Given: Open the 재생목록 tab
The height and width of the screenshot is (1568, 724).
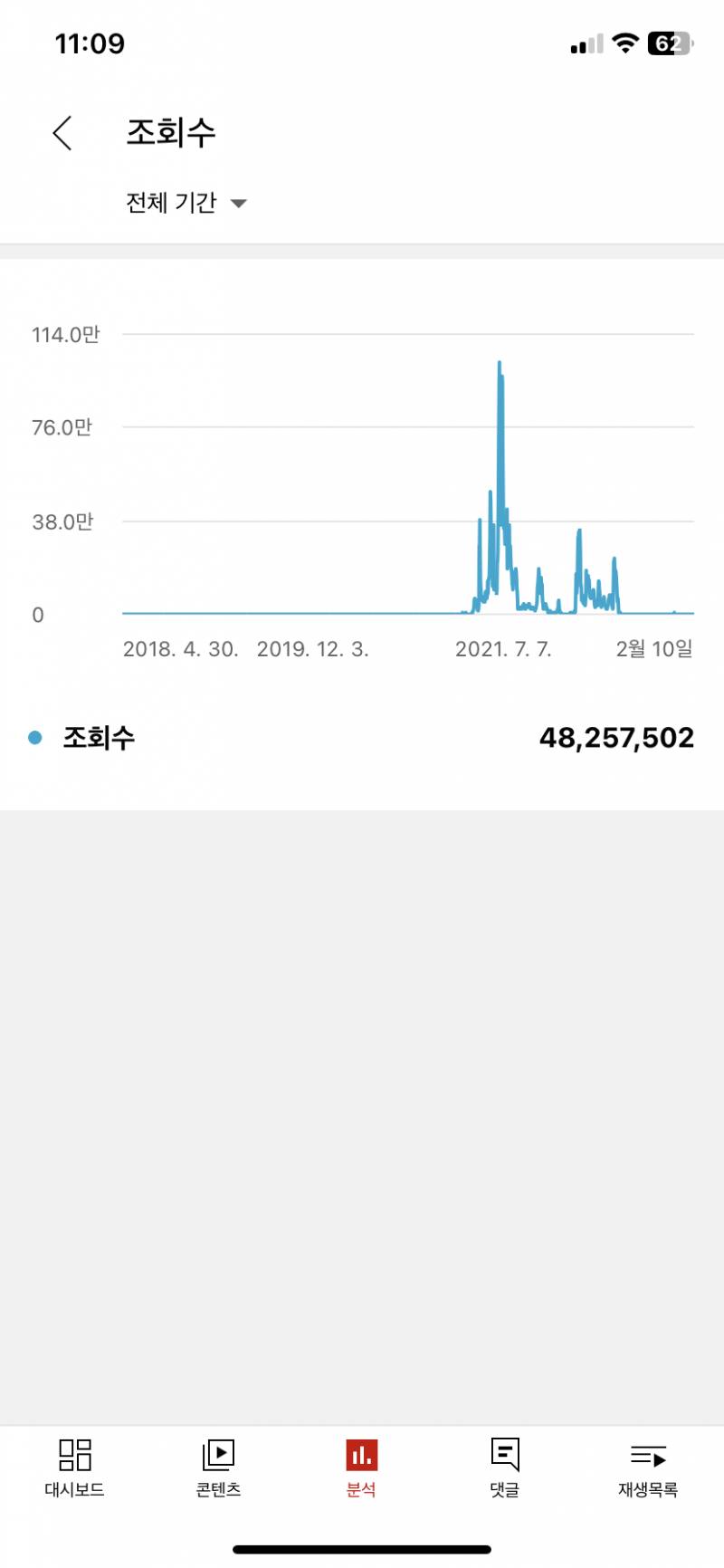Looking at the screenshot, I should (647, 1468).
